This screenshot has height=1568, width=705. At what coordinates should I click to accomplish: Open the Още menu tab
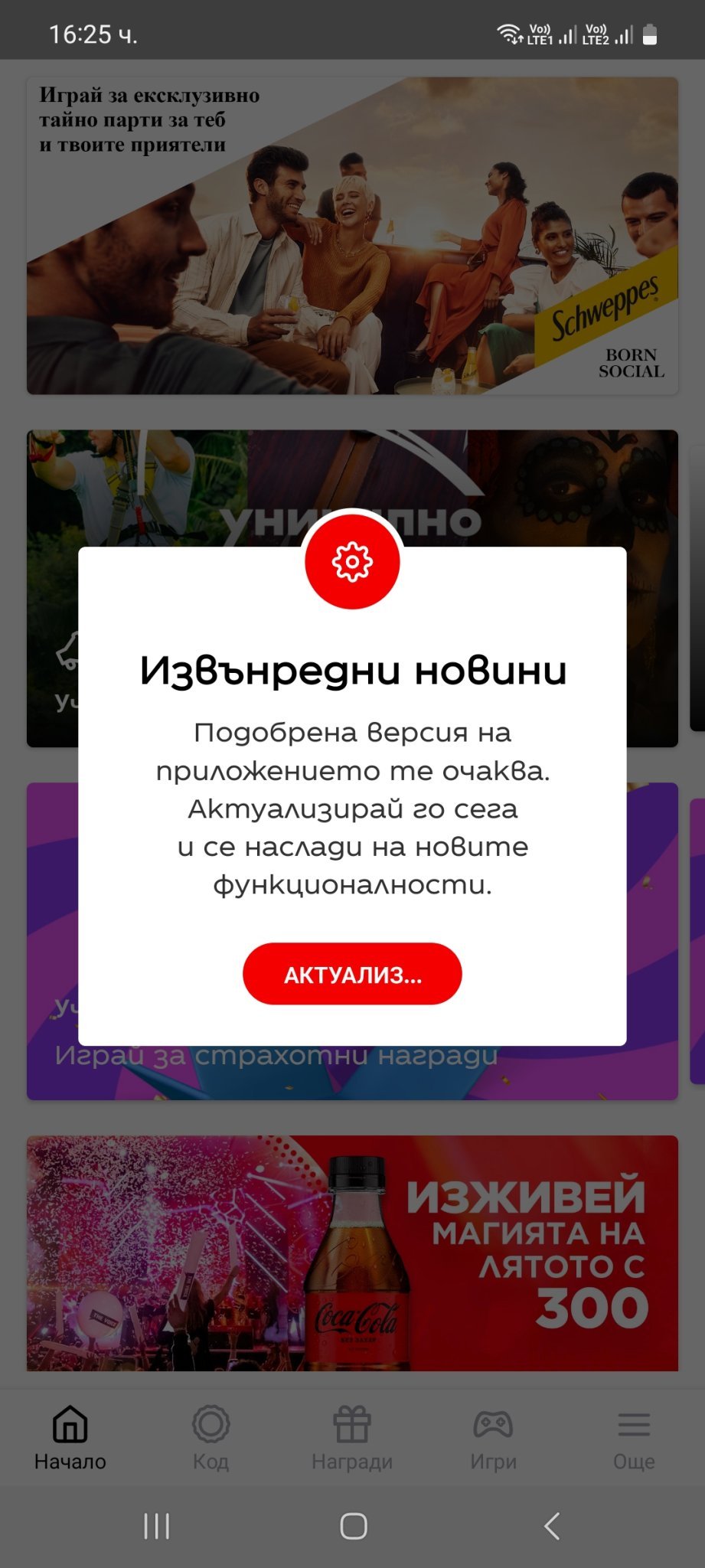634,1438
